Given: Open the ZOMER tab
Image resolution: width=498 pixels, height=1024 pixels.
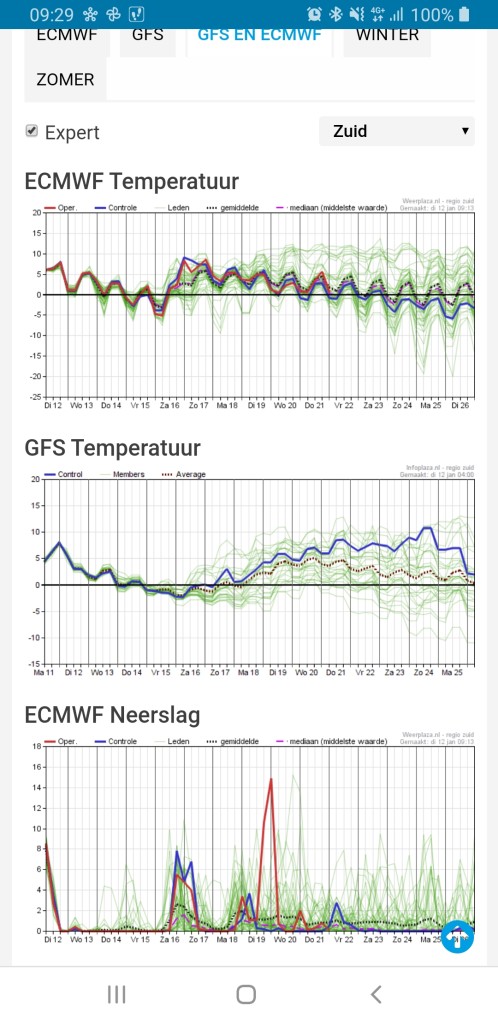Looking at the screenshot, I should [65, 80].
